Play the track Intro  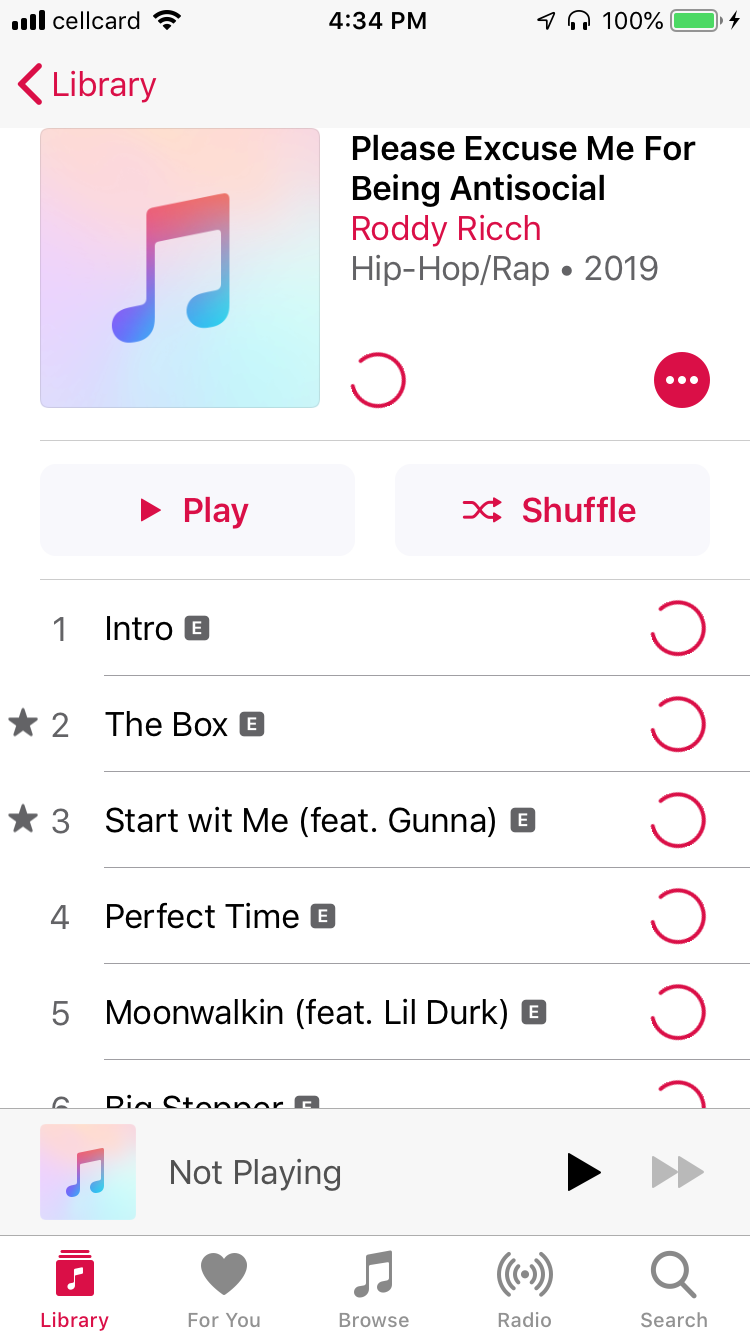coord(139,629)
